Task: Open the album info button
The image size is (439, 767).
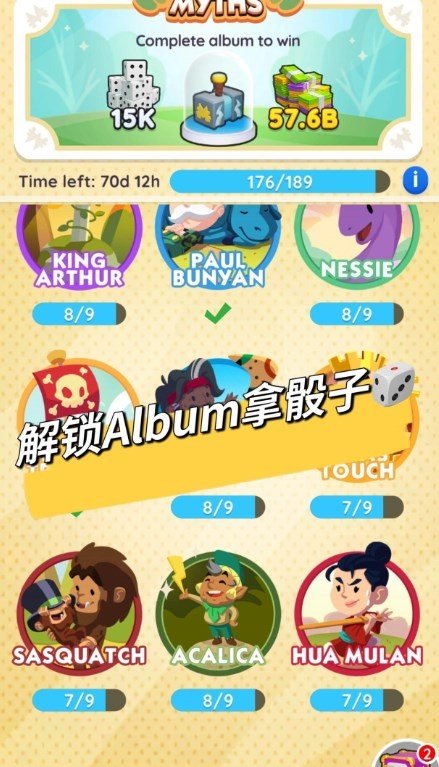Action: pyautogui.click(x=415, y=180)
